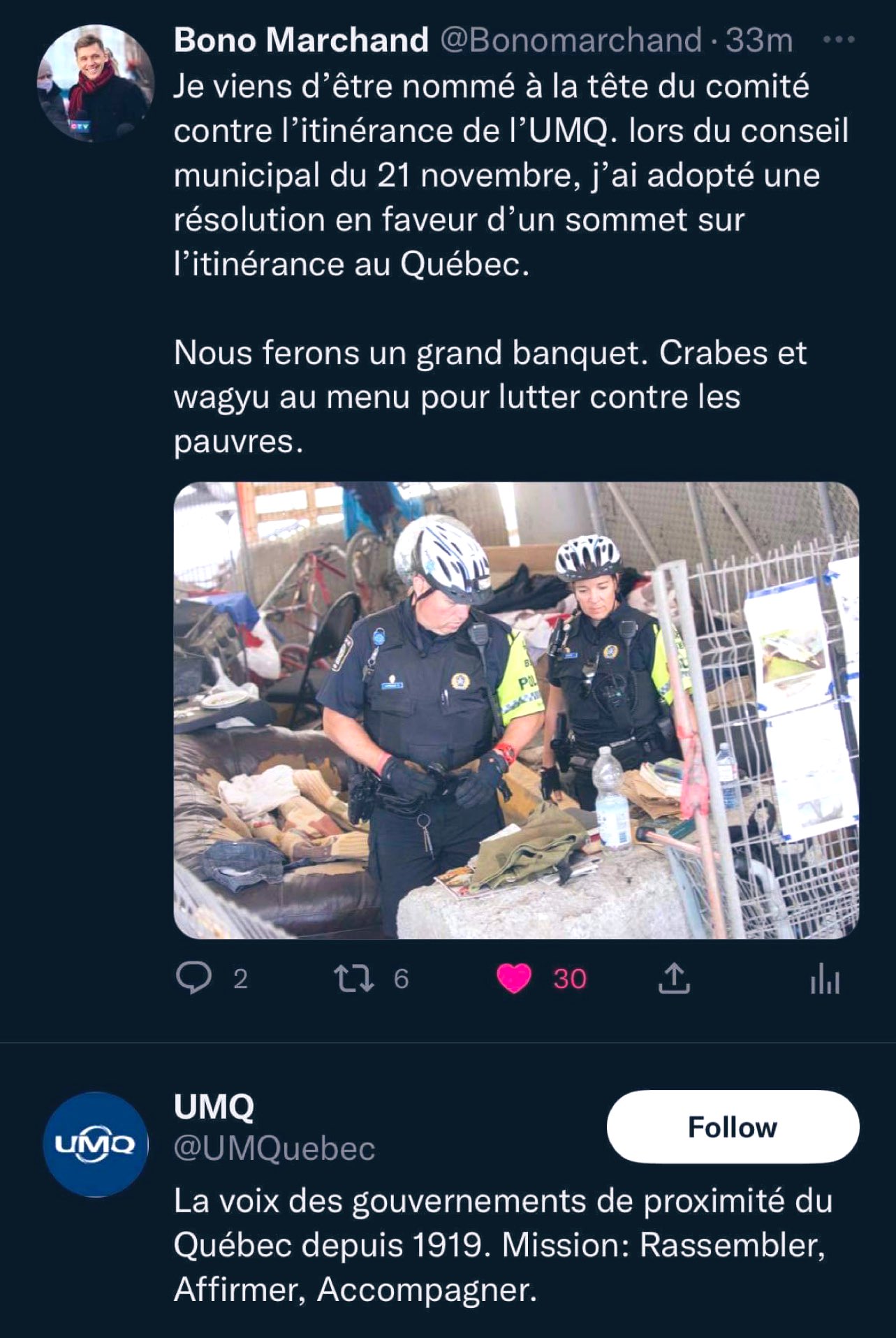Share this tweet
The image size is (896, 1338).
(x=674, y=977)
